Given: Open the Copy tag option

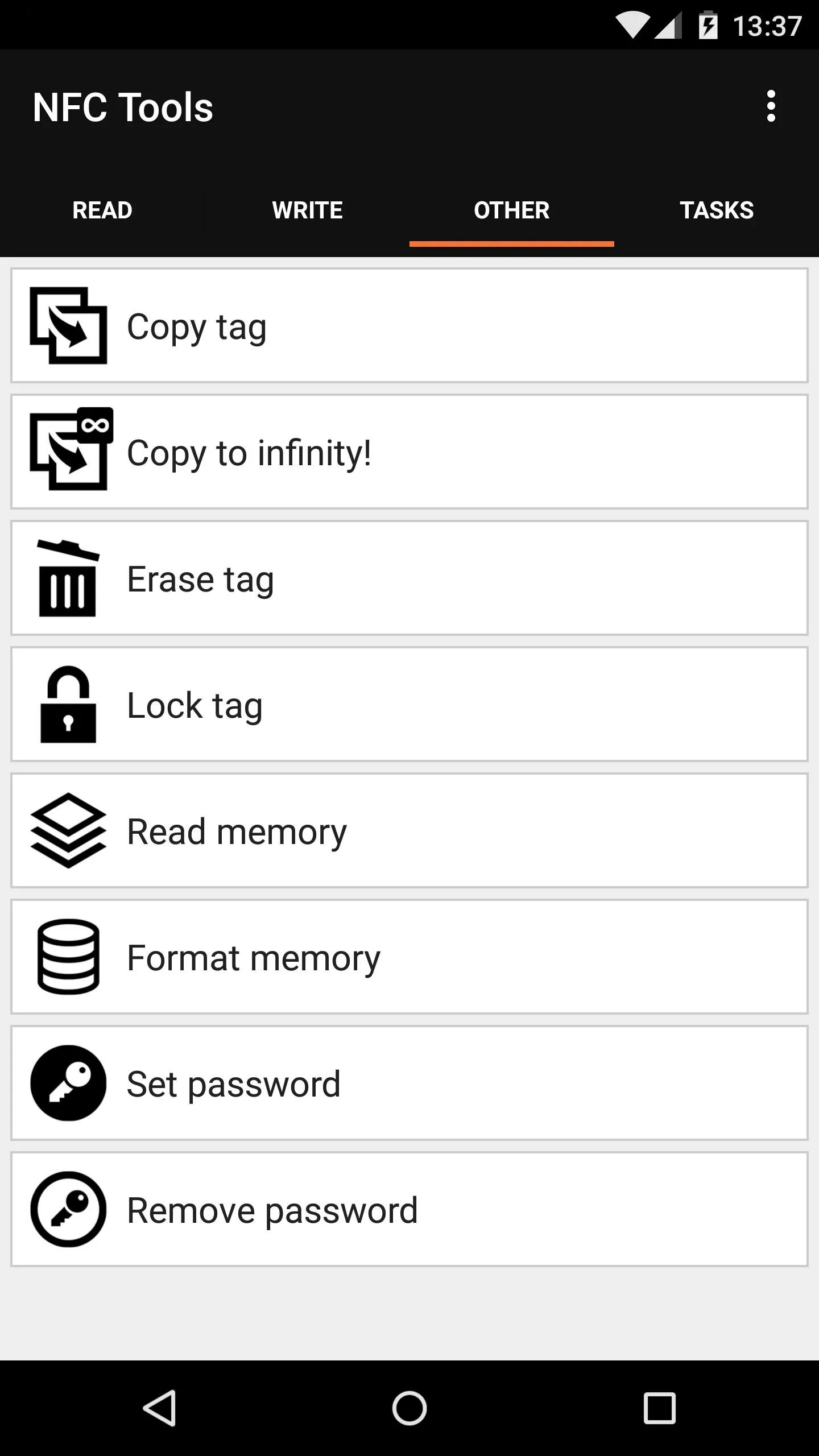Looking at the screenshot, I should (409, 326).
